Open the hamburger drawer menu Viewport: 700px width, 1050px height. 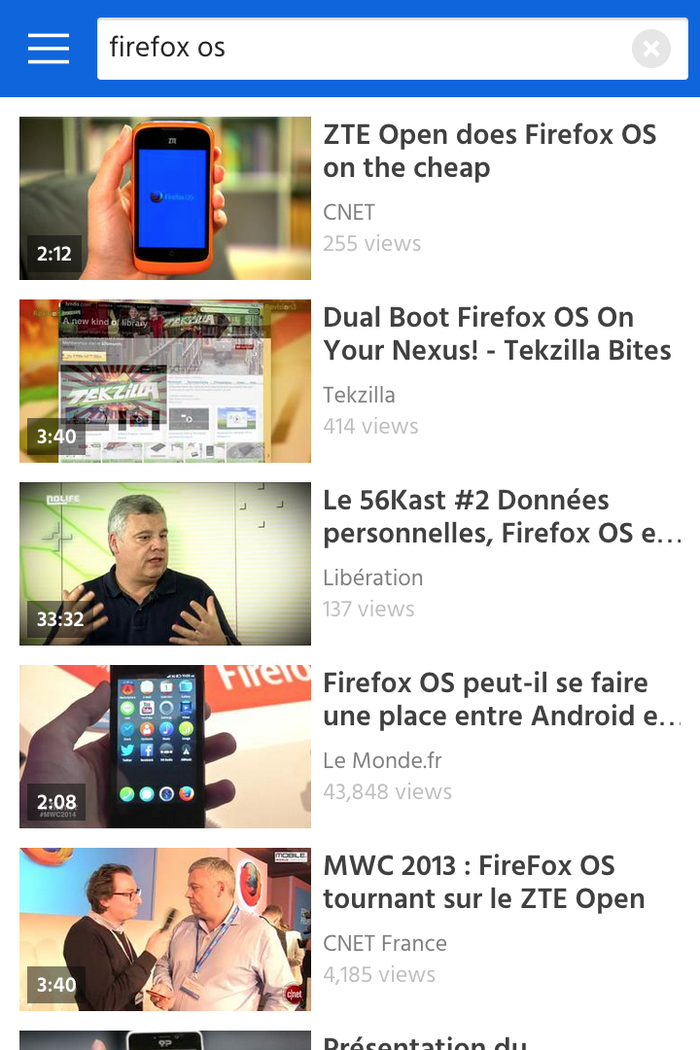[x=48, y=48]
